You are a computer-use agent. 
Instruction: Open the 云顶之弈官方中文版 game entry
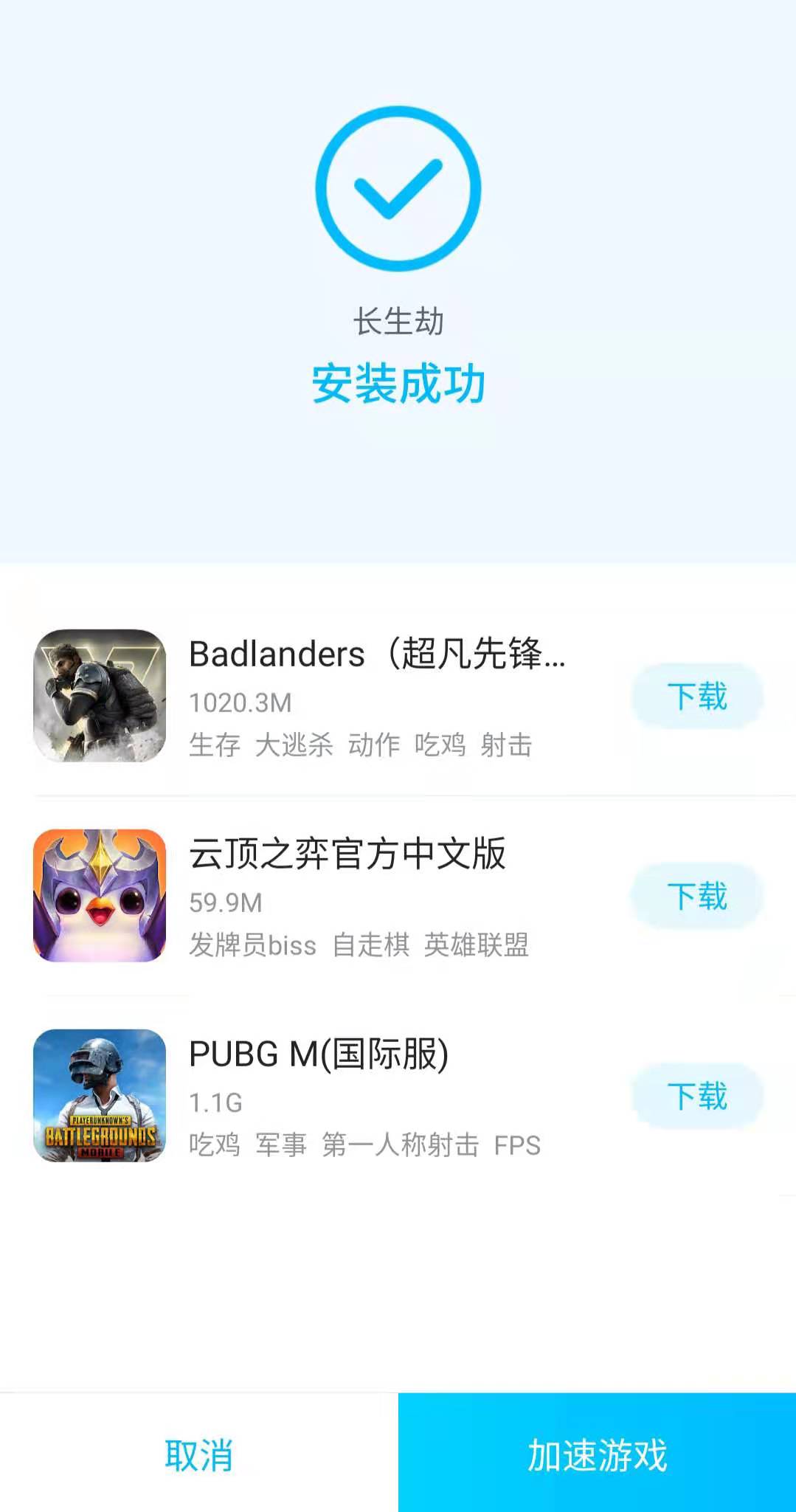tap(347, 855)
